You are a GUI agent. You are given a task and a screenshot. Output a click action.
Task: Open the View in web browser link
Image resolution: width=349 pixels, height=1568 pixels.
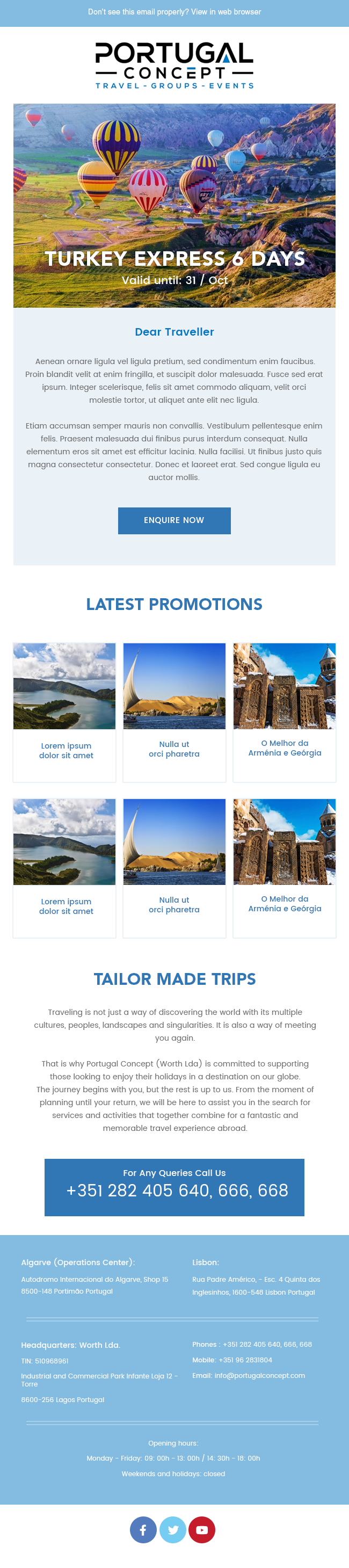pos(226,12)
